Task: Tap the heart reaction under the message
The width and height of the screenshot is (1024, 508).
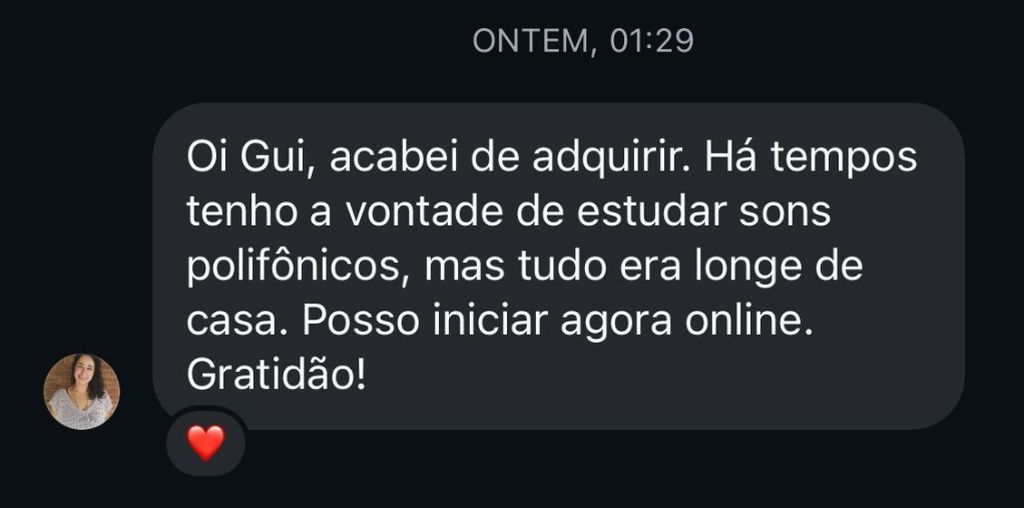Action: (x=206, y=442)
